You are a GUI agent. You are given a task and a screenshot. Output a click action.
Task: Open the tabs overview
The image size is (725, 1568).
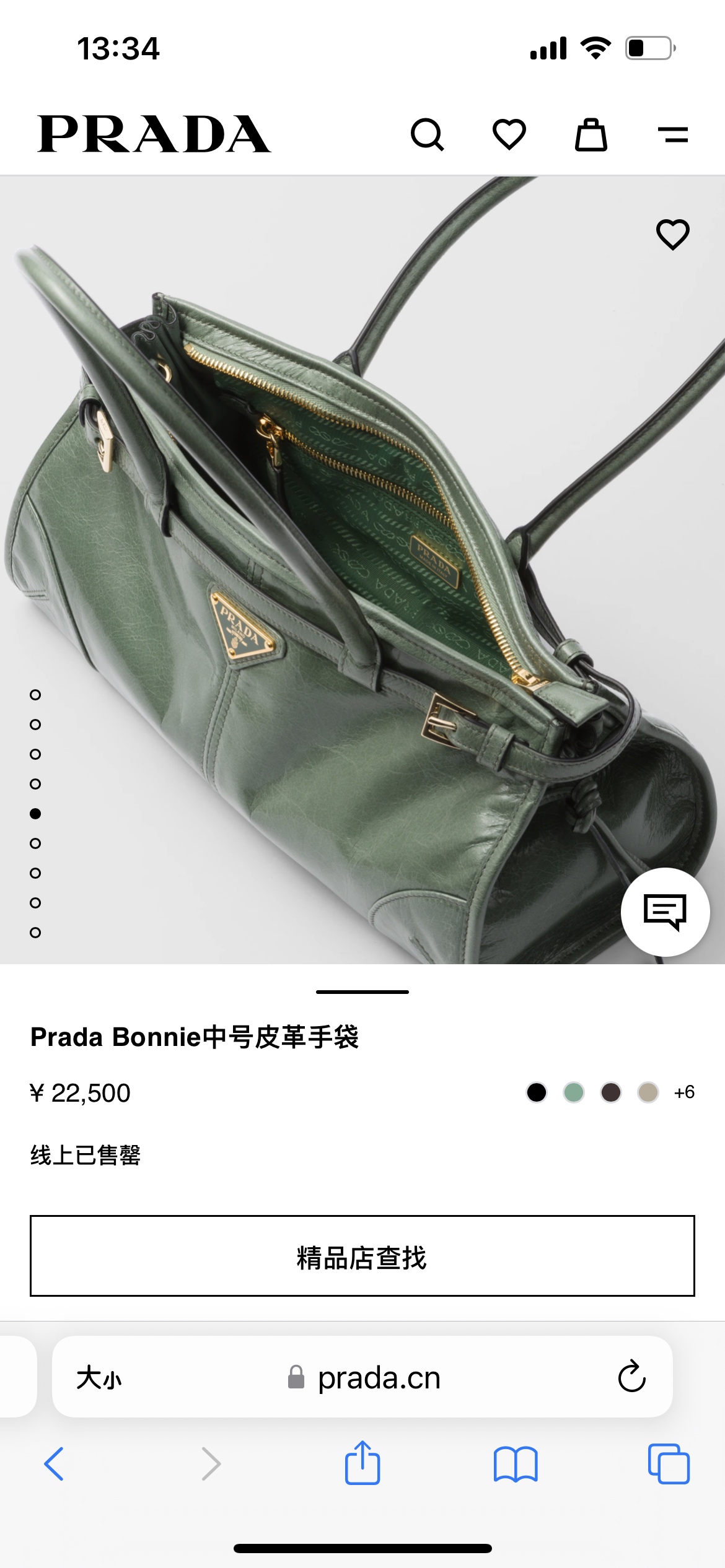668,1464
